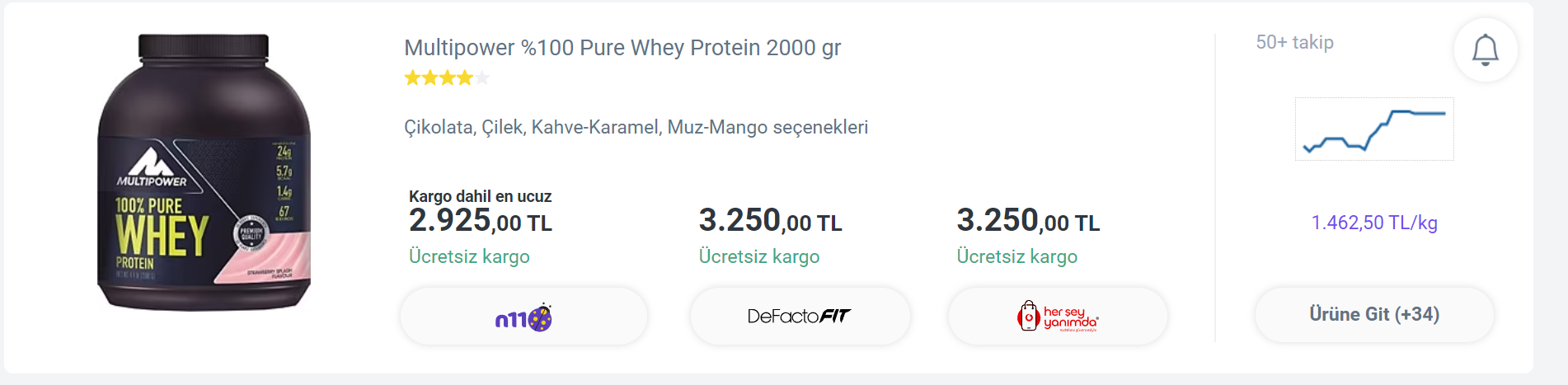Tap the price alert bell icon
1568x385 pixels.
pos(1485,50)
